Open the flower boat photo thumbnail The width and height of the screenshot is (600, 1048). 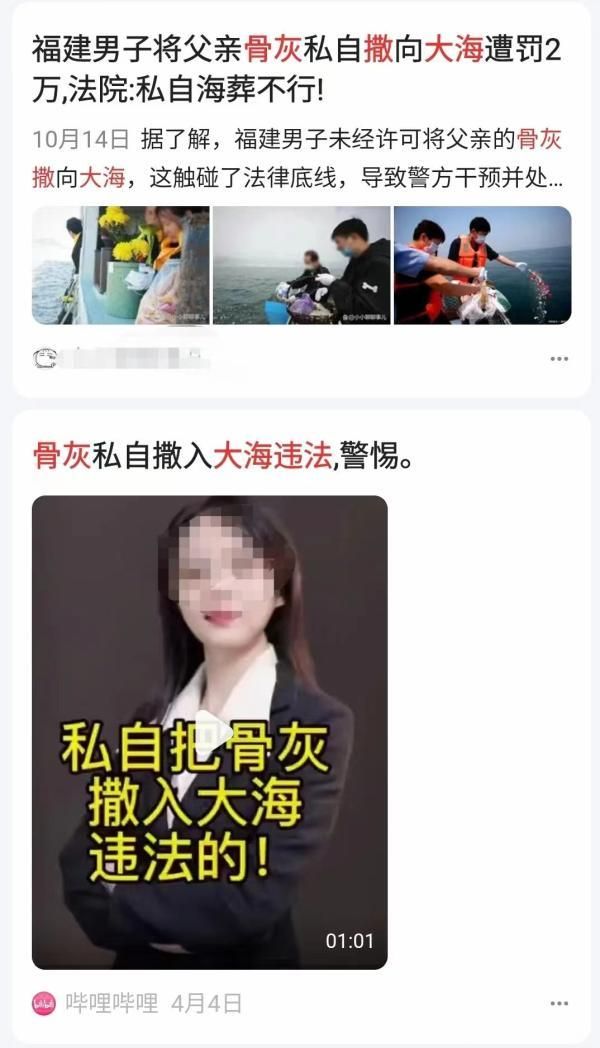tap(121, 265)
